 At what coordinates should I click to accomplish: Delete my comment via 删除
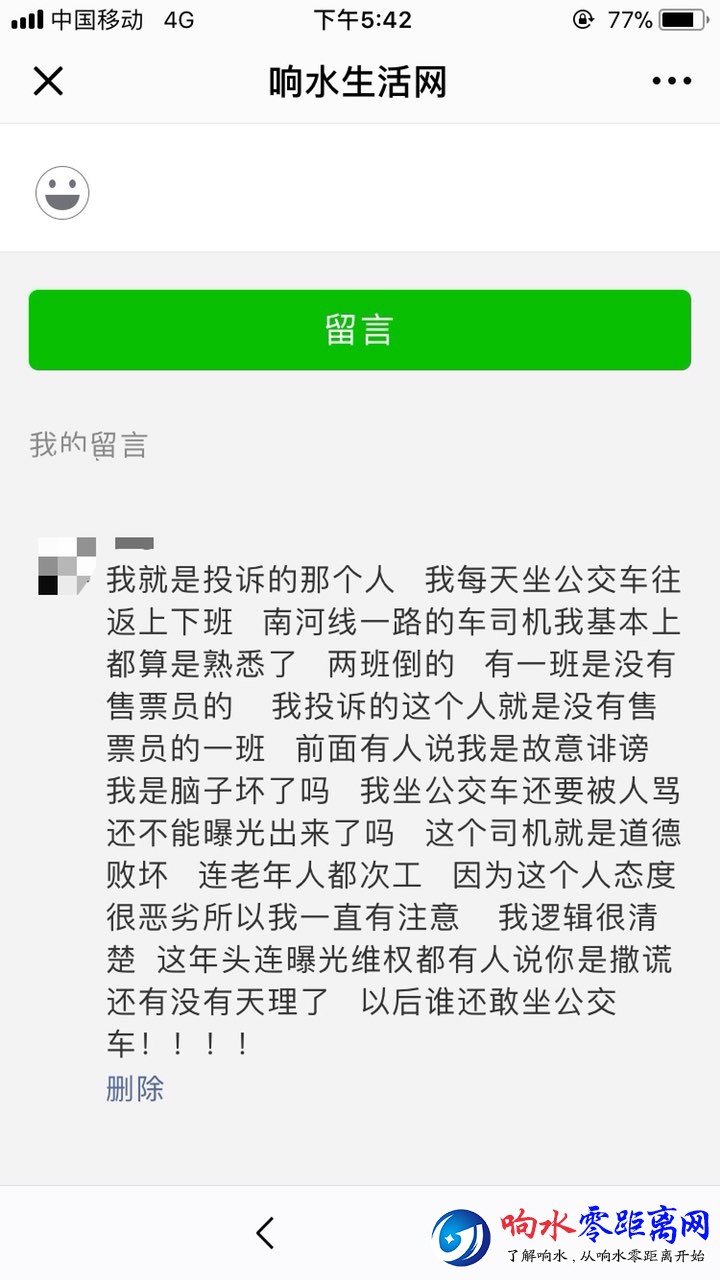(135, 1089)
